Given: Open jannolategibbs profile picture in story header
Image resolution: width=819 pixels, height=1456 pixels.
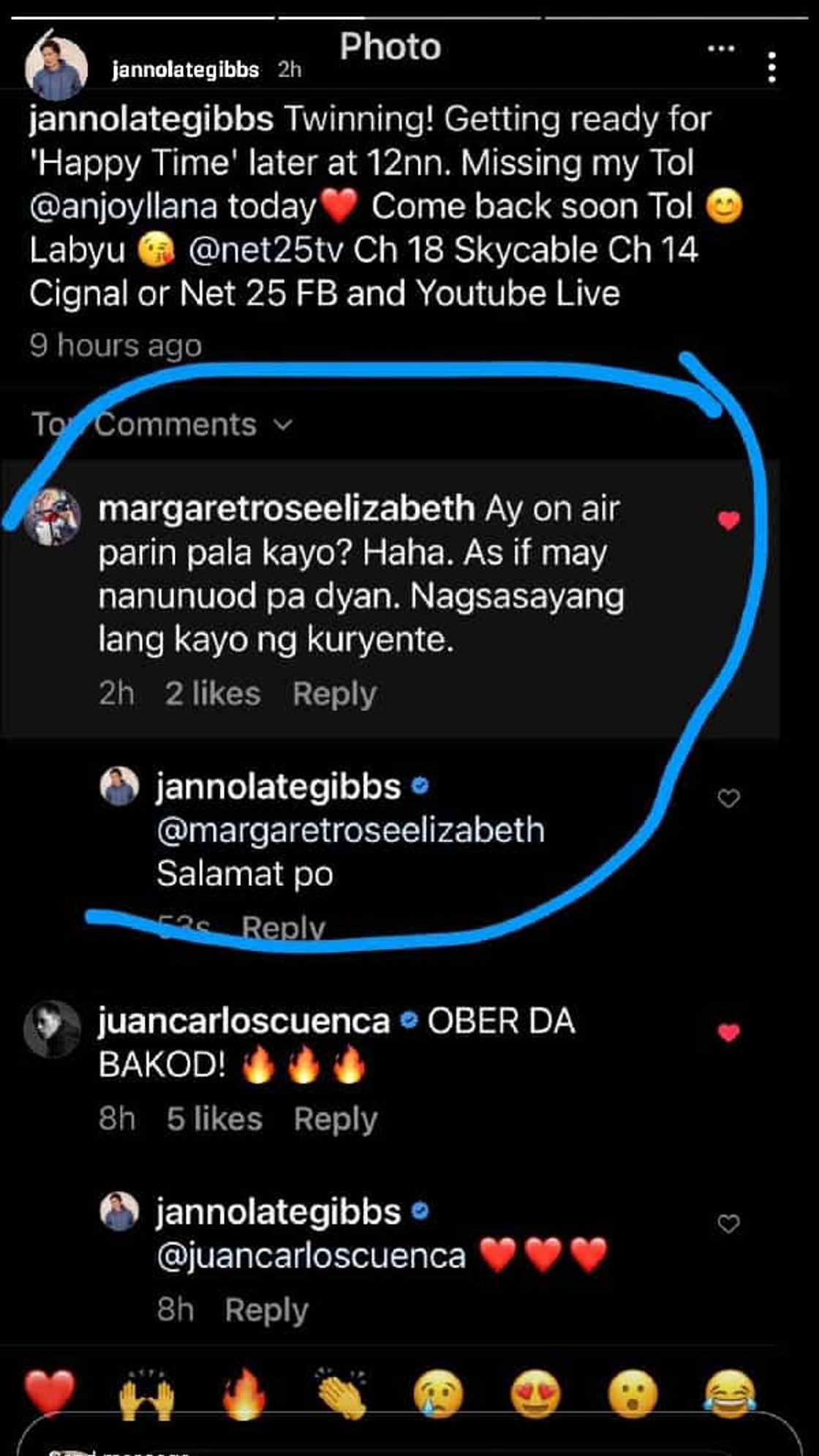Looking at the screenshot, I should point(56,69).
